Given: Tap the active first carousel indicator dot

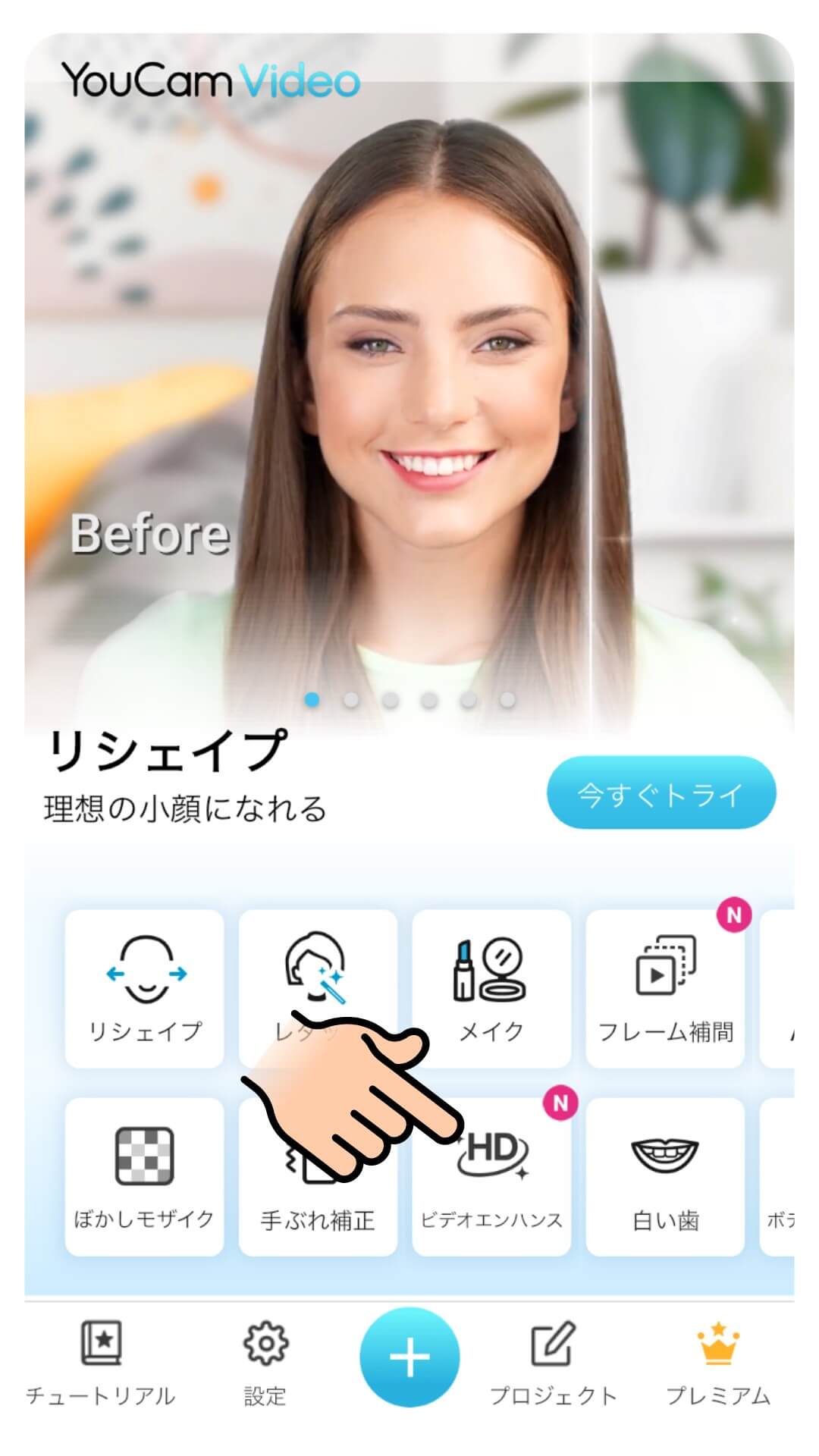Looking at the screenshot, I should (311, 699).
